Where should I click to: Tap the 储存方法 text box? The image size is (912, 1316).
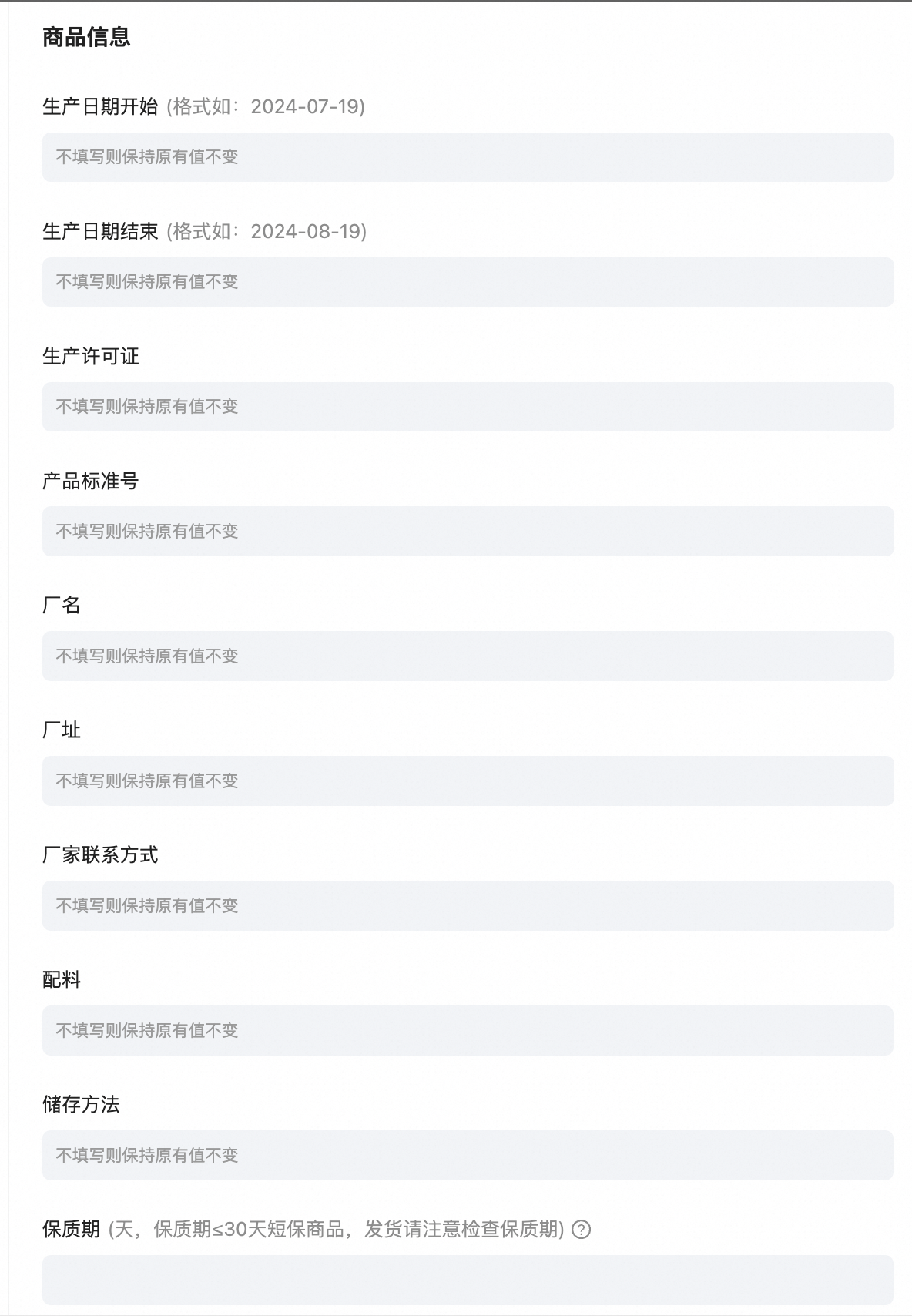coord(468,1156)
